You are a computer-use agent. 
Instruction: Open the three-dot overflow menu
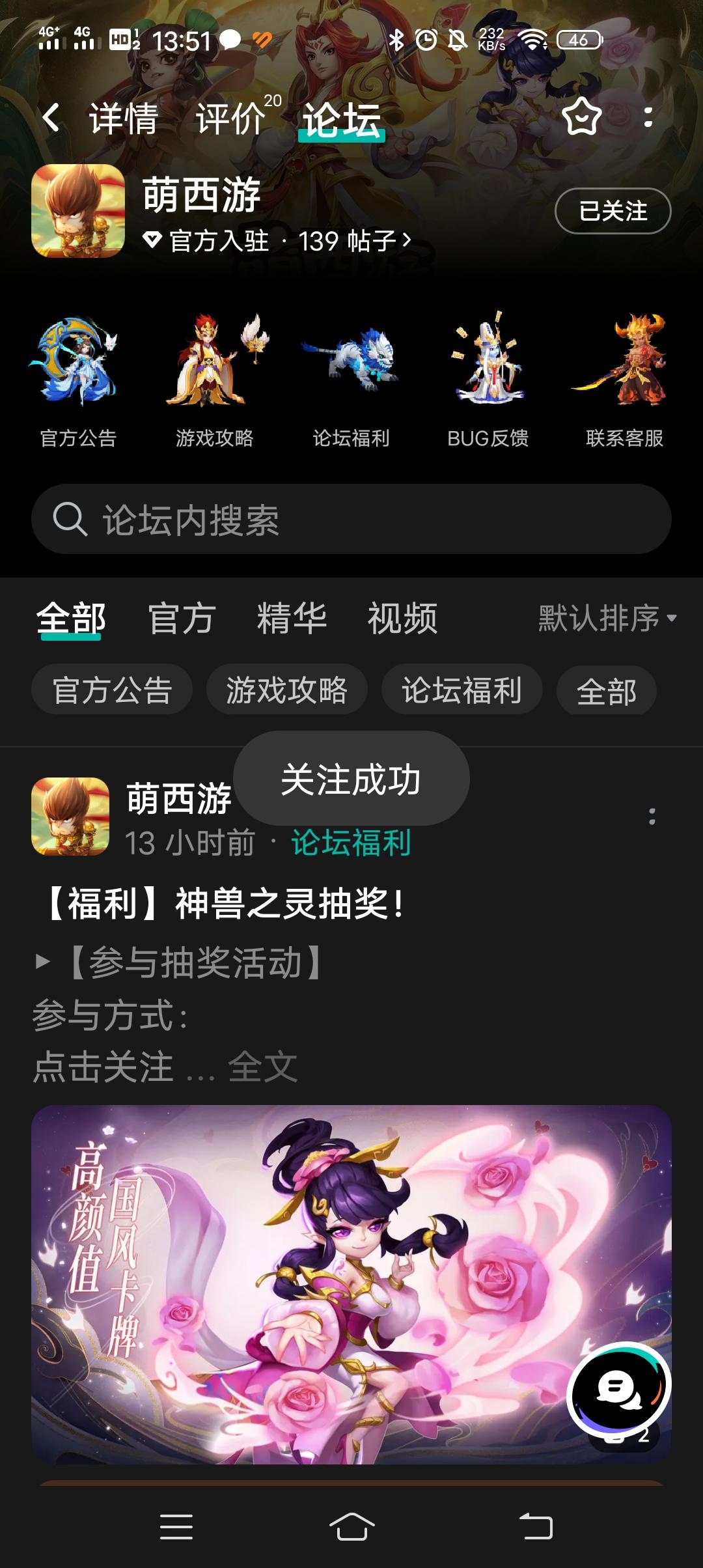649,117
